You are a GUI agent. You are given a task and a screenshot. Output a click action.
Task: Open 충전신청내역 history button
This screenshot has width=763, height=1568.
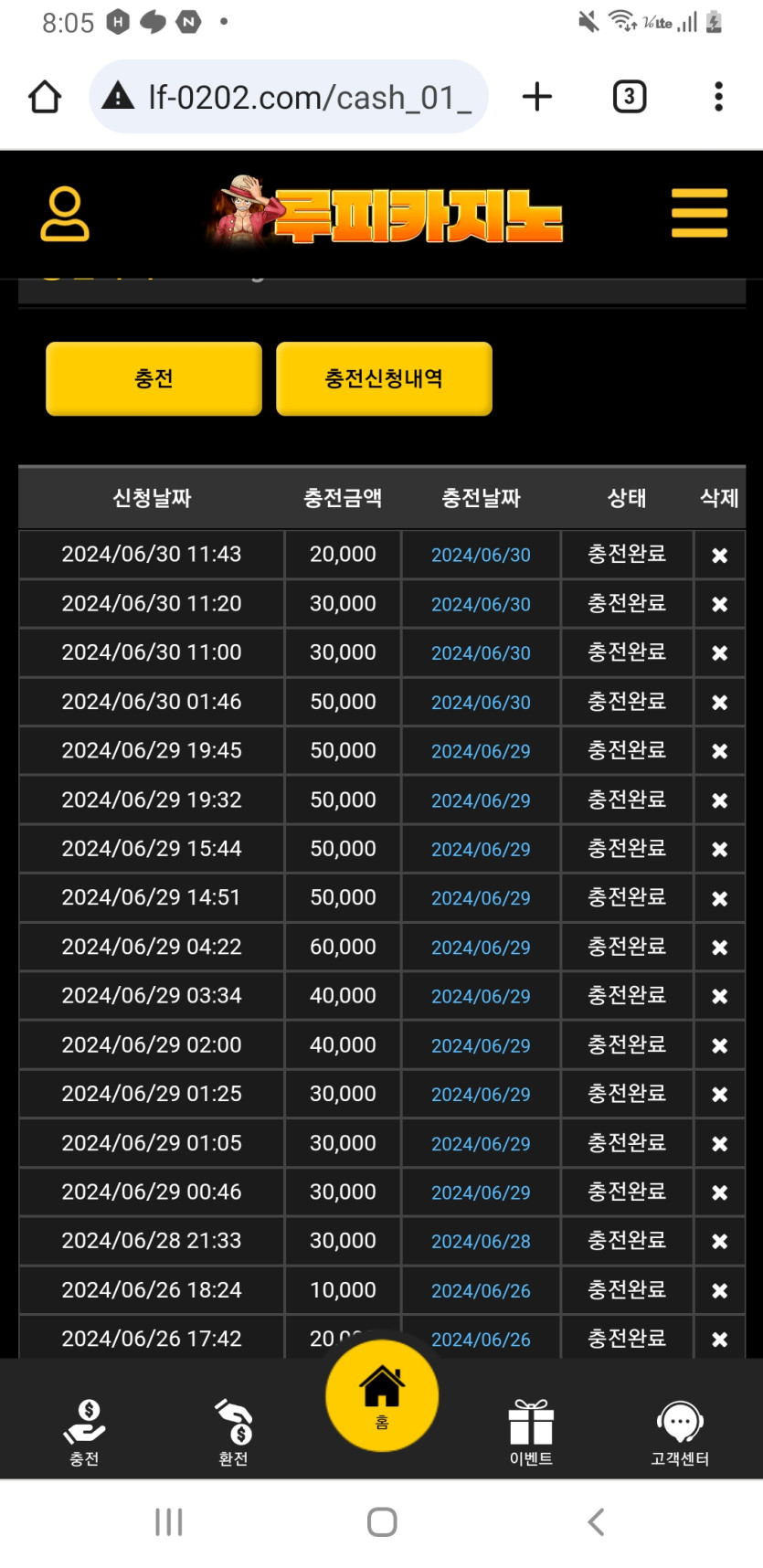click(384, 378)
